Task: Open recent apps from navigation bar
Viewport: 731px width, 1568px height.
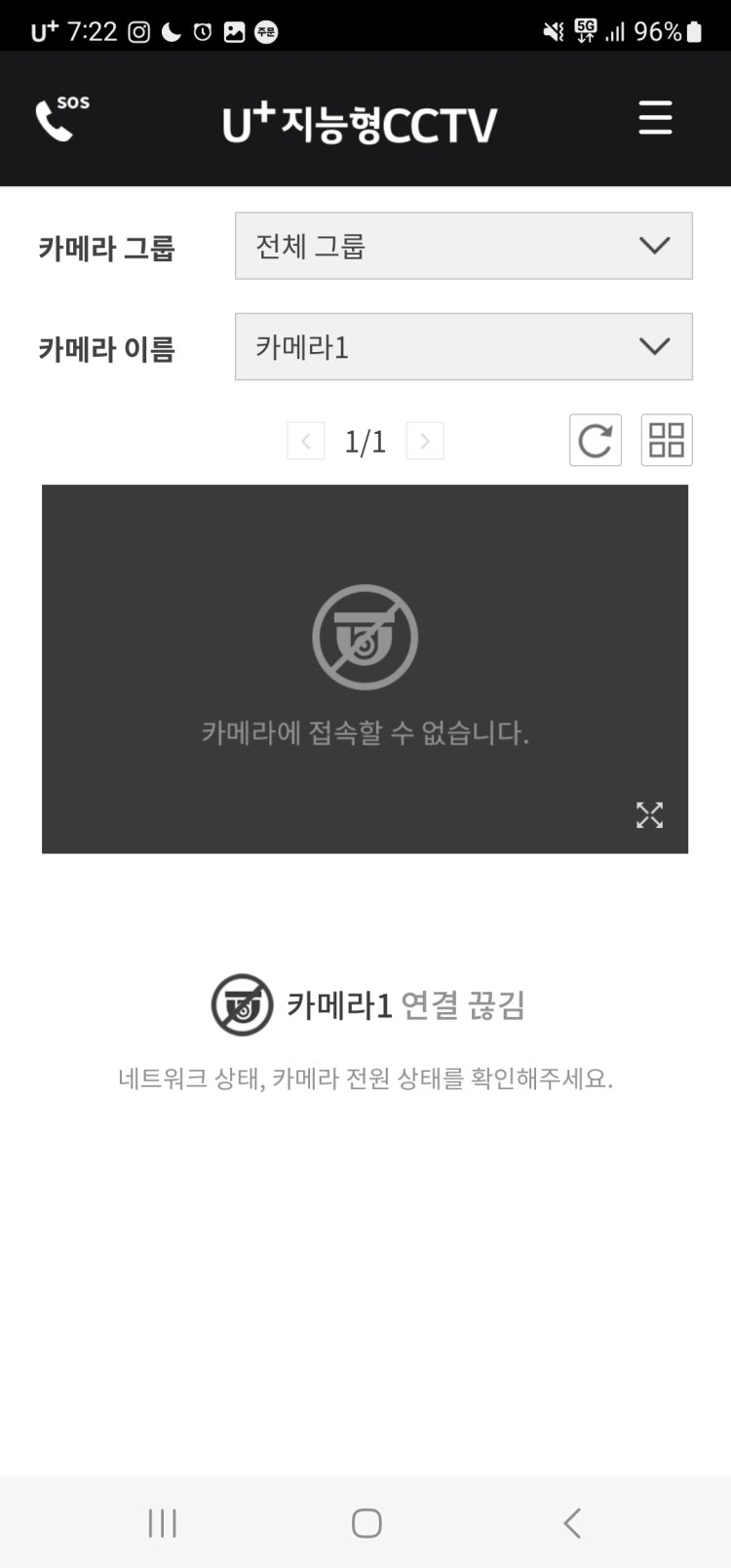Action: [x=162, y=1522]
